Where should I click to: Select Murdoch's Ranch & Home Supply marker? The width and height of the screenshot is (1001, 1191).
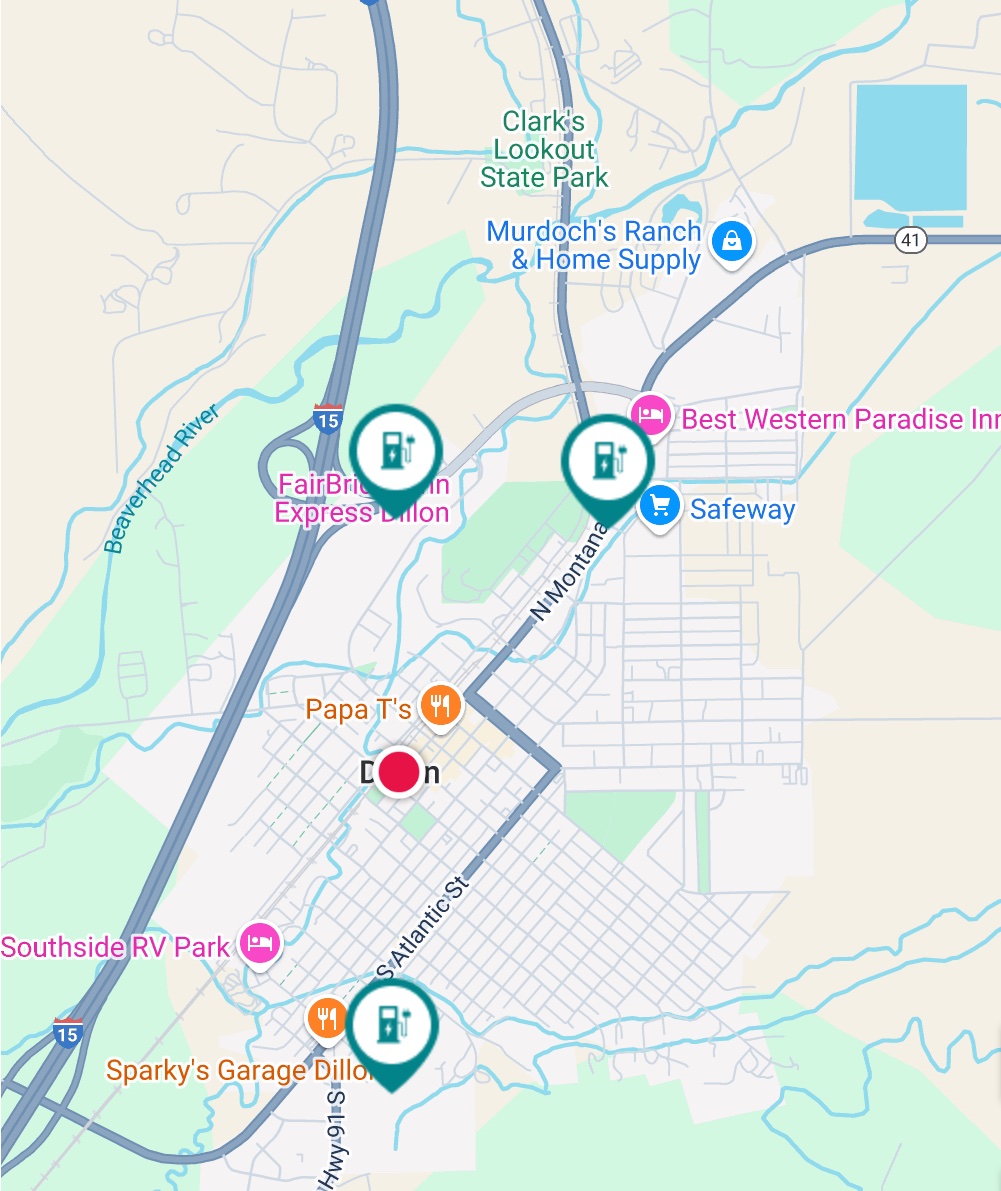[732, 241]
